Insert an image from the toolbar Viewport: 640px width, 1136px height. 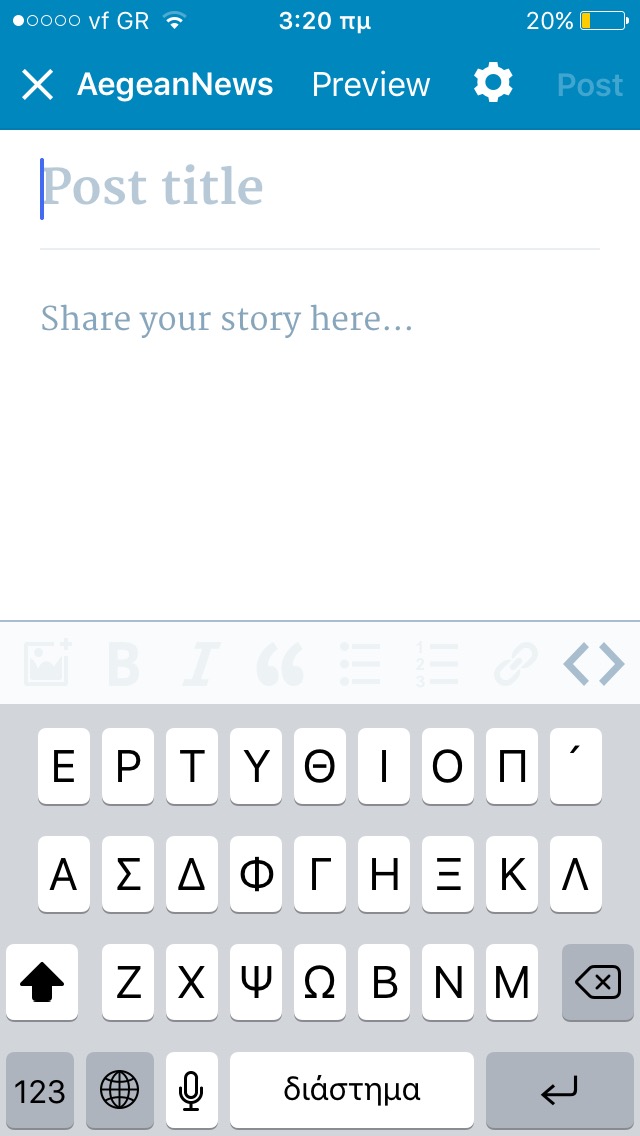(x=48, y=663)
